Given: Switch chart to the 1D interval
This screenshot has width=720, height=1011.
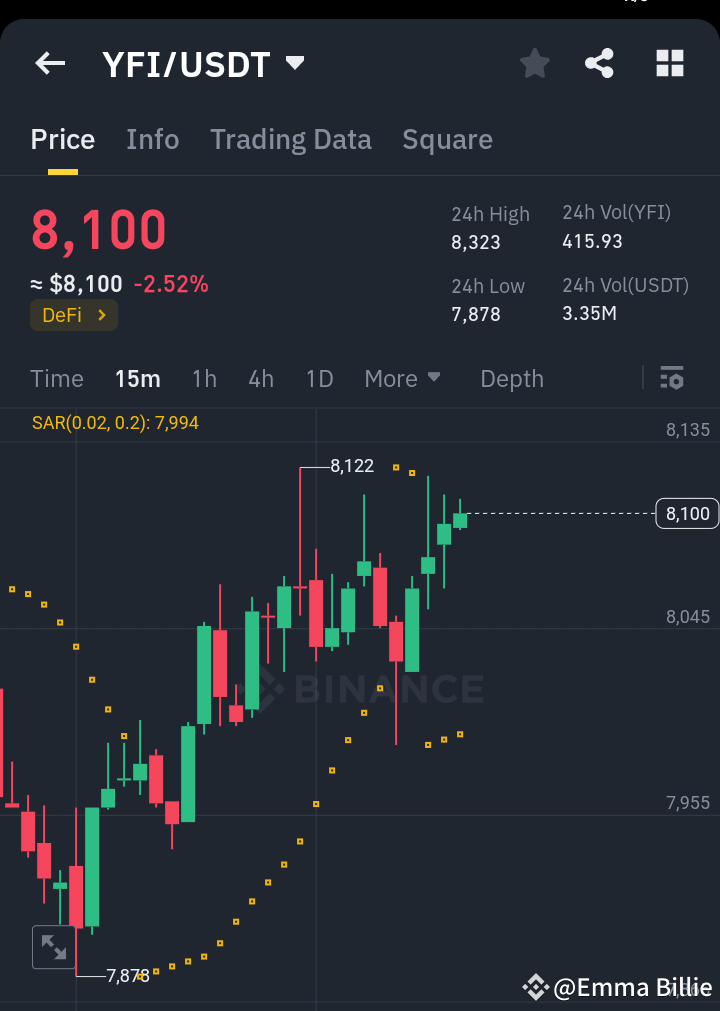Looking at the screenshot, I should (x=319, y=378).
